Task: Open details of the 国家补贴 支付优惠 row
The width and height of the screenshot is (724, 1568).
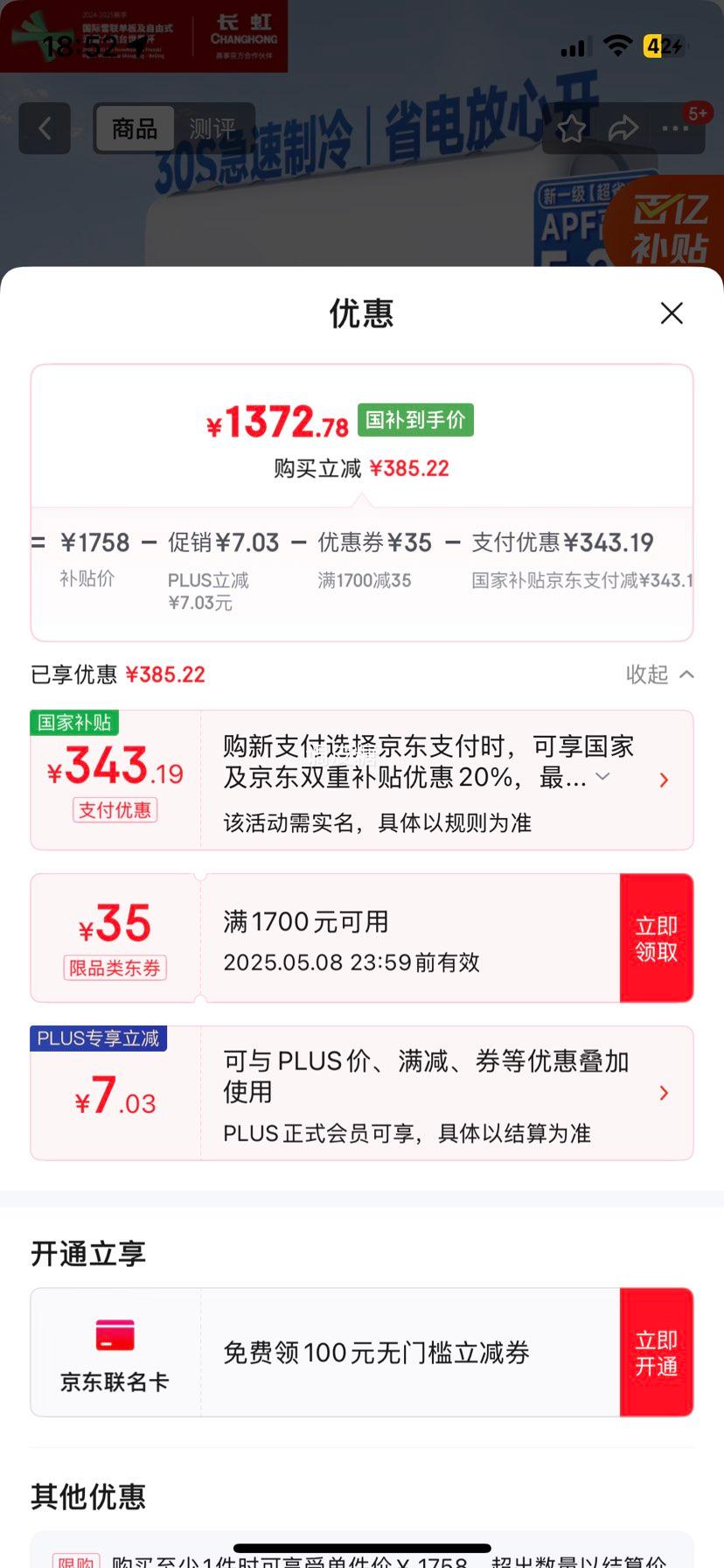Action: click(664, 780)
